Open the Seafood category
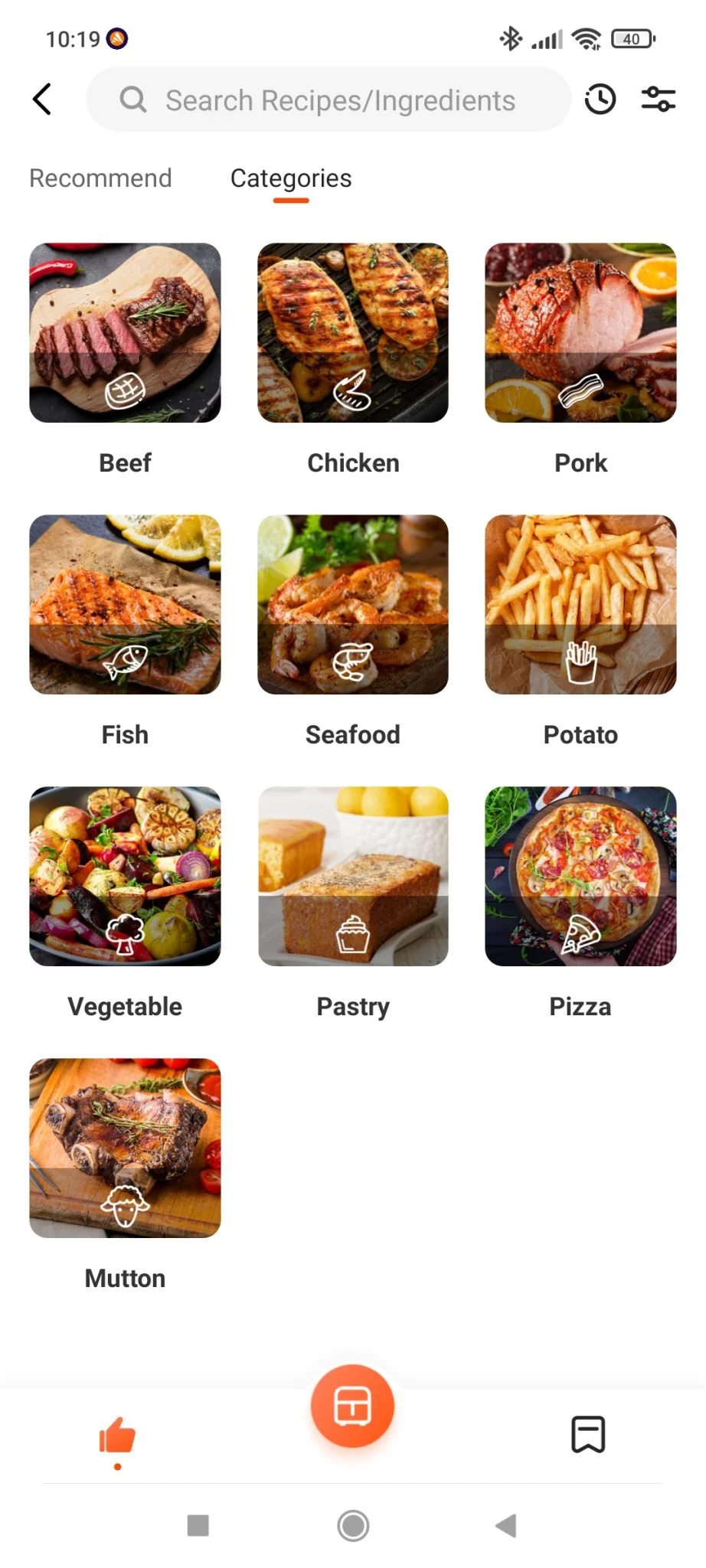 (x=353, y=605)
